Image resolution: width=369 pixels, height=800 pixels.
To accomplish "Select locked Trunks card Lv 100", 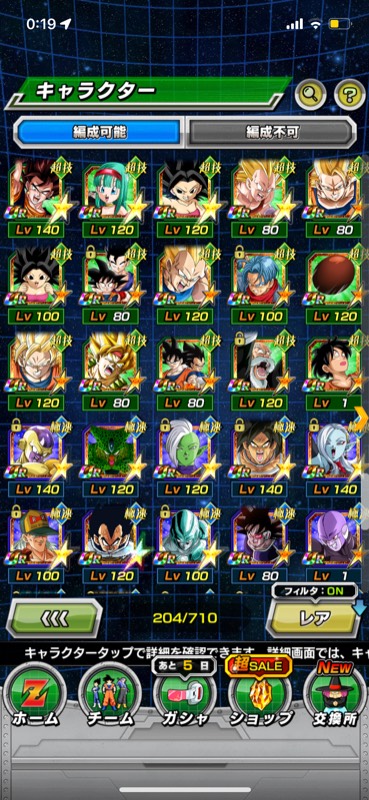I will (259, 285).
